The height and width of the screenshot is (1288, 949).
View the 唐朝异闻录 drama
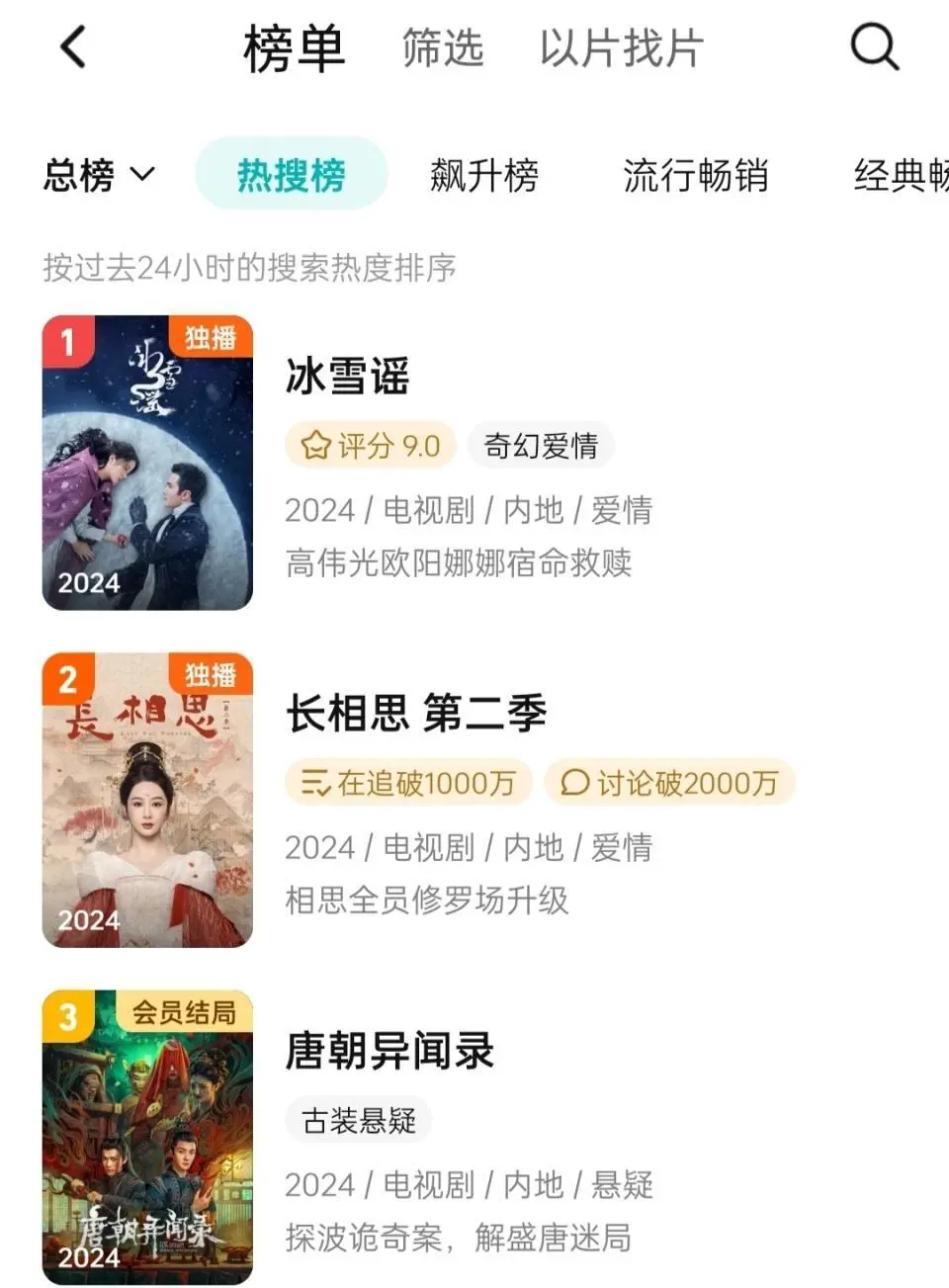pyautogui.click(x=388, y=1050)
